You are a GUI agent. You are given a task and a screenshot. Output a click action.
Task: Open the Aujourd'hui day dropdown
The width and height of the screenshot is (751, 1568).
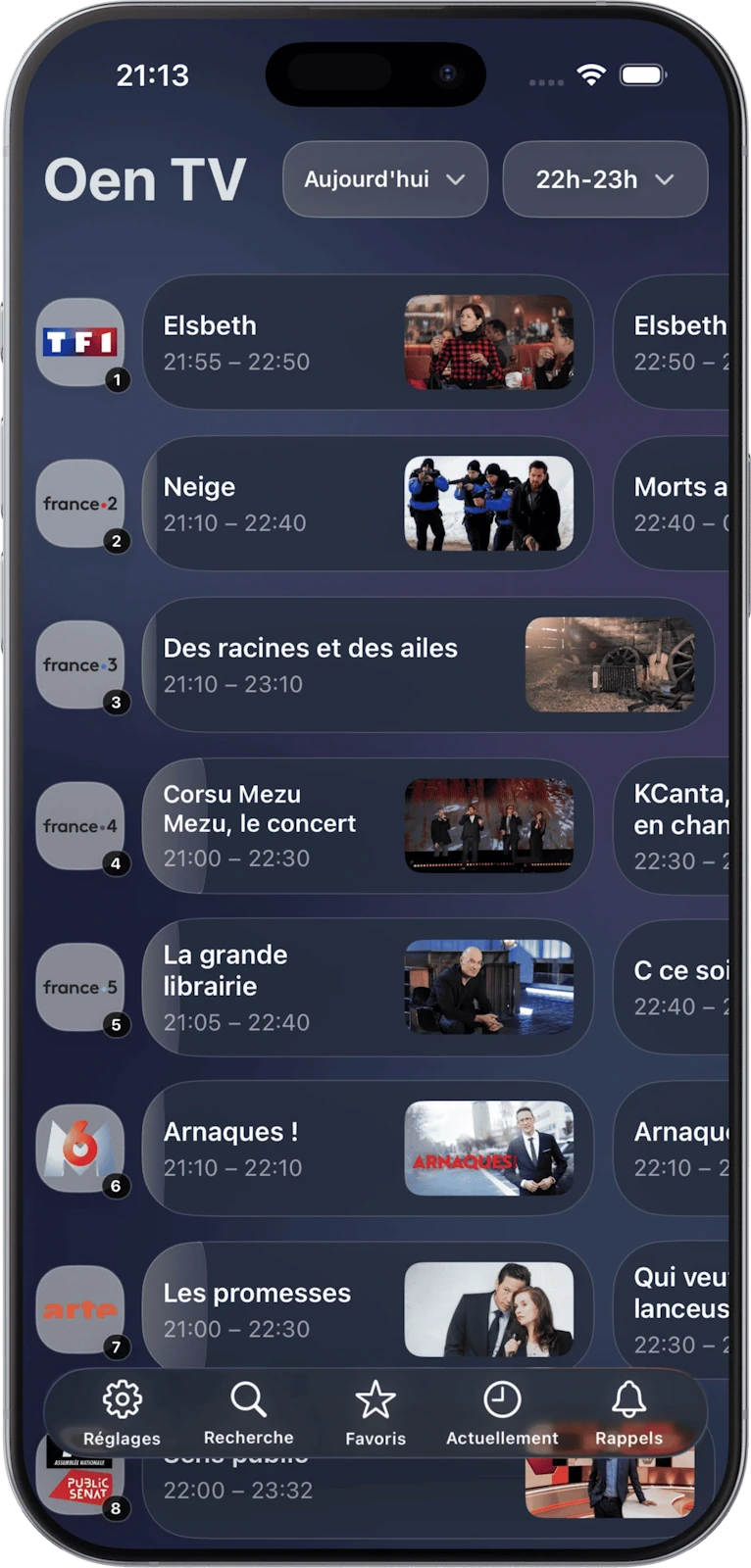click(384, 179)
